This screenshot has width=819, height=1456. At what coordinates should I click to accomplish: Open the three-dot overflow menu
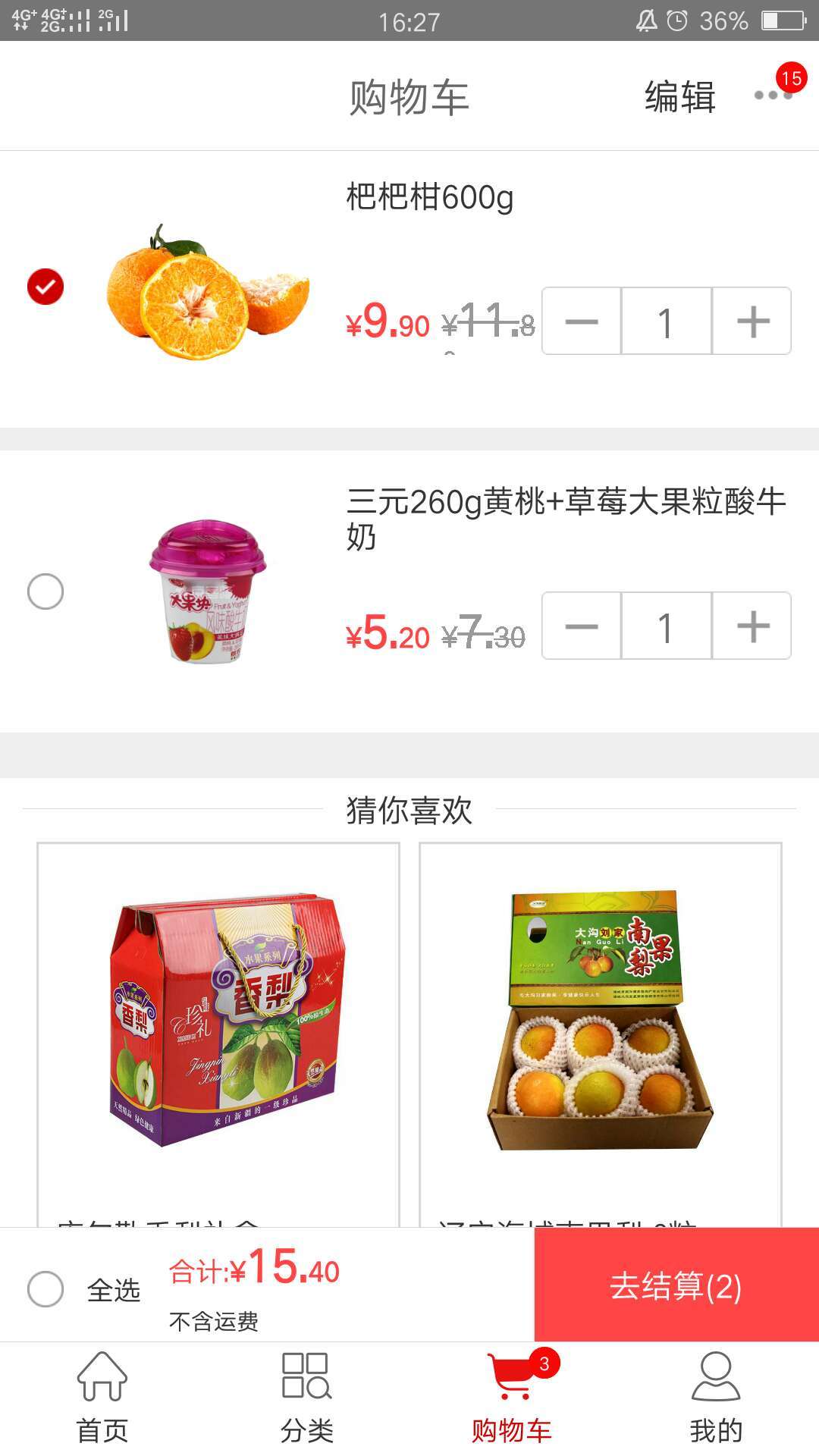tap(772, 96)
